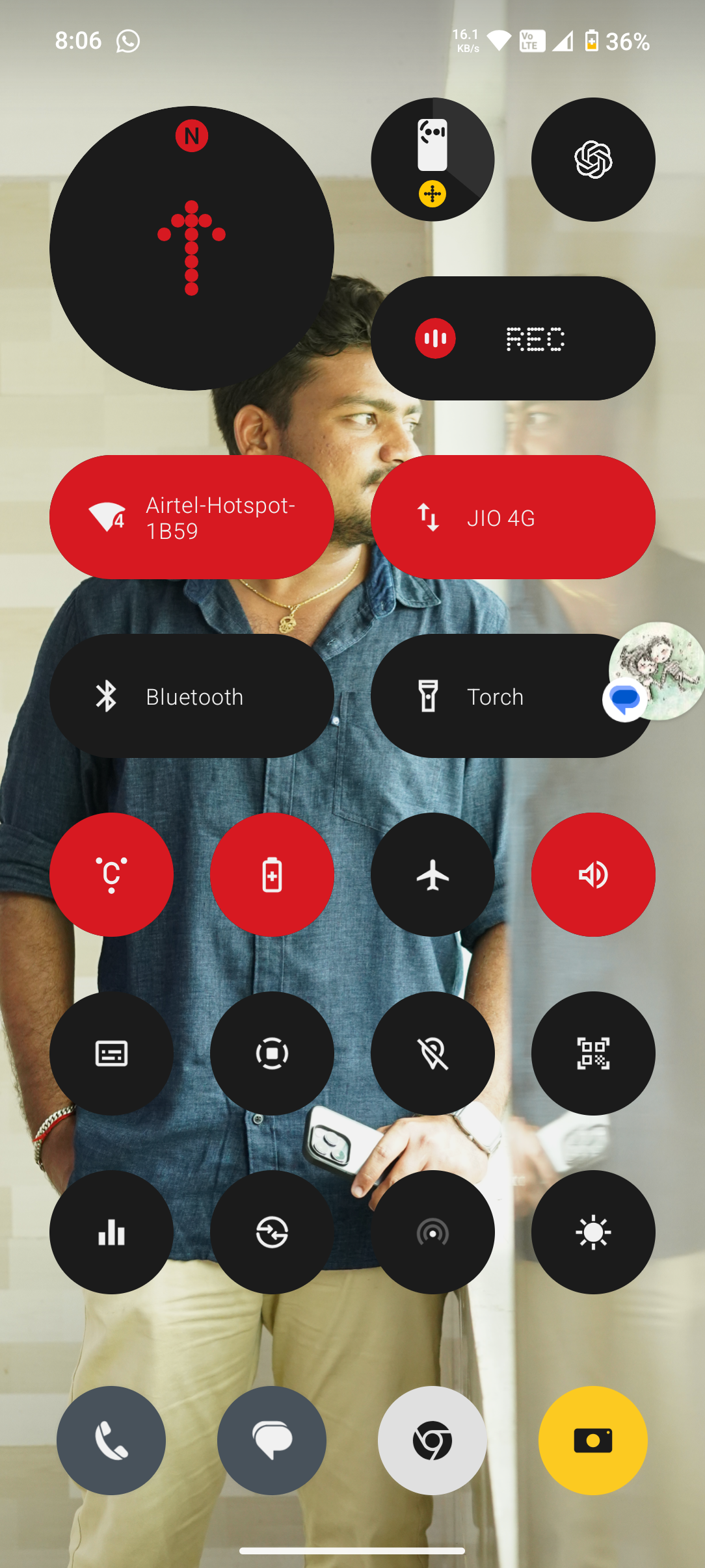Toggle Airtel-Hotspot-1B59 Wi-Fi tile
Image resolution: width=705 pixels, height=1568 pixels.
(191, 517)
